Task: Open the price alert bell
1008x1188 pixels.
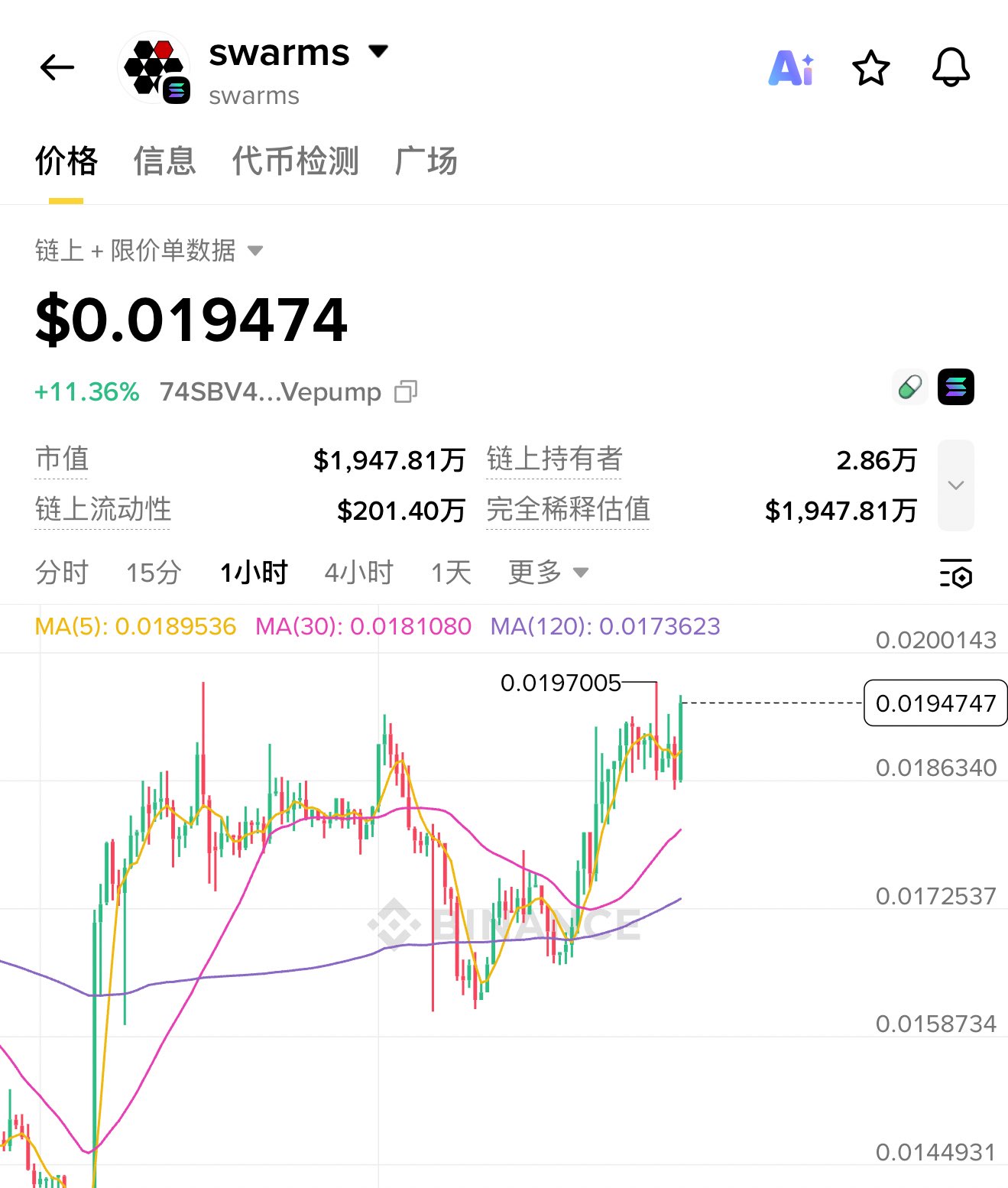Action: click(x=951, y=68)
